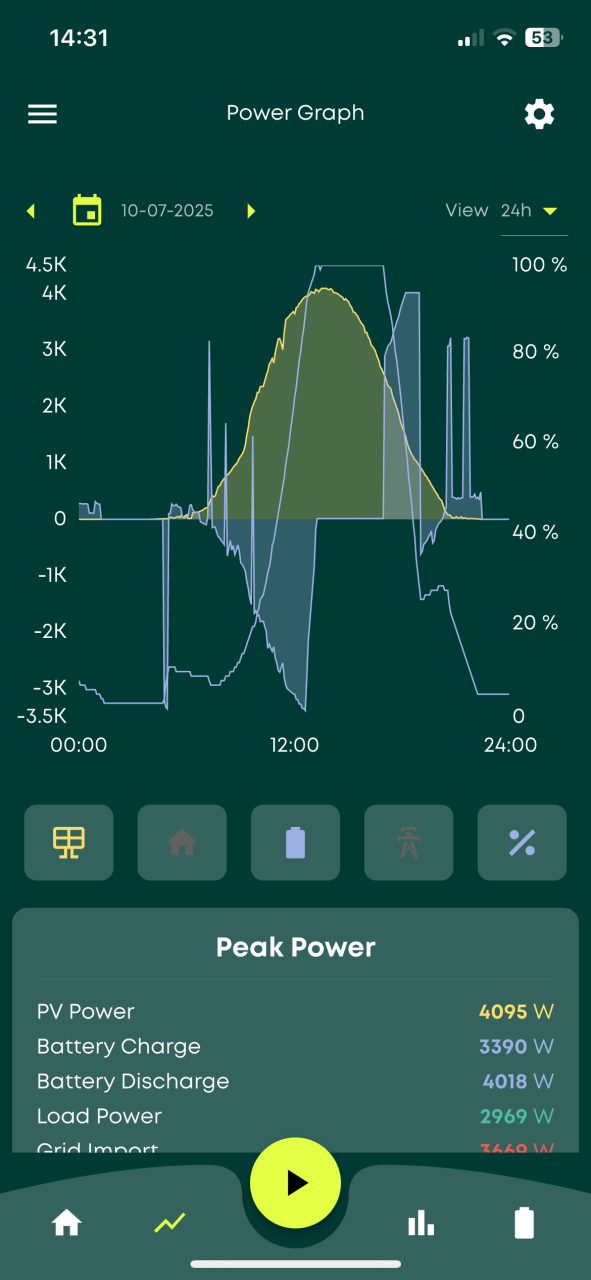Viewport: 591px width, 1280px height.
Task: Toggle the grid pylon series
Action: pyautogui.click(x=409, y=843)
